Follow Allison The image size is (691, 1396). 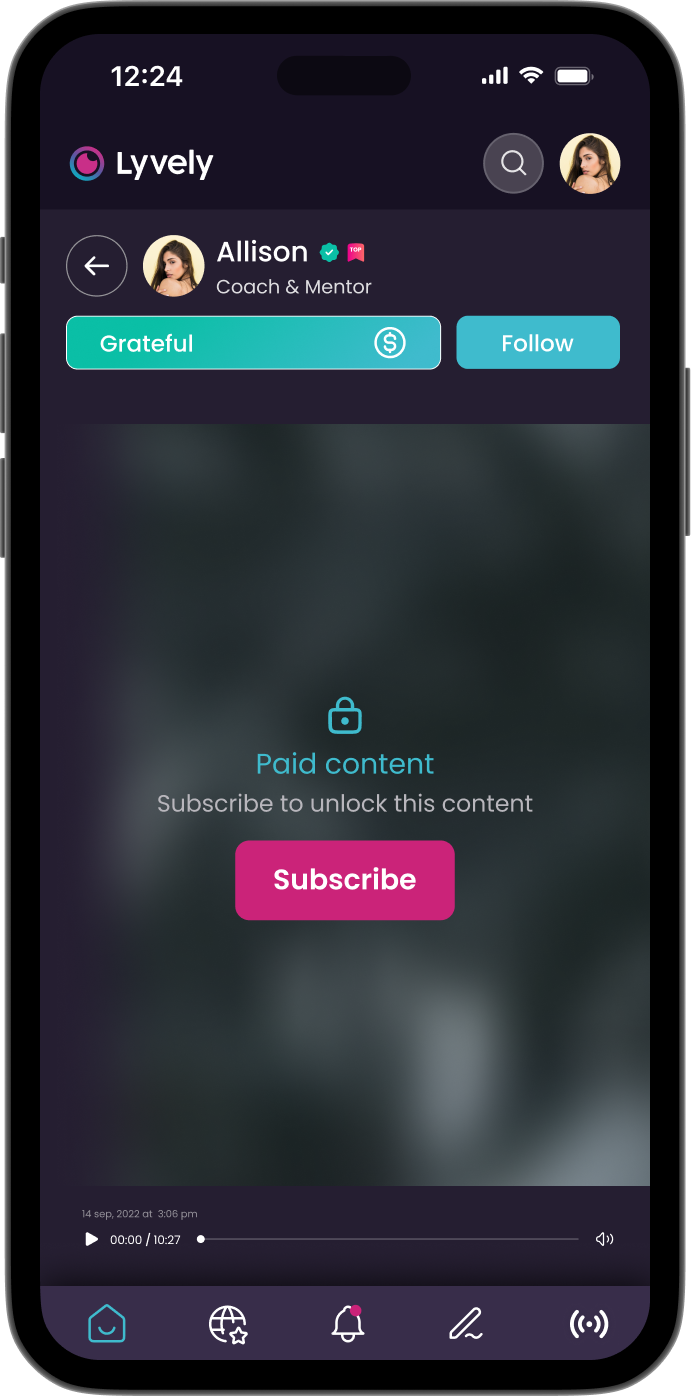click(x=538, y=343)
